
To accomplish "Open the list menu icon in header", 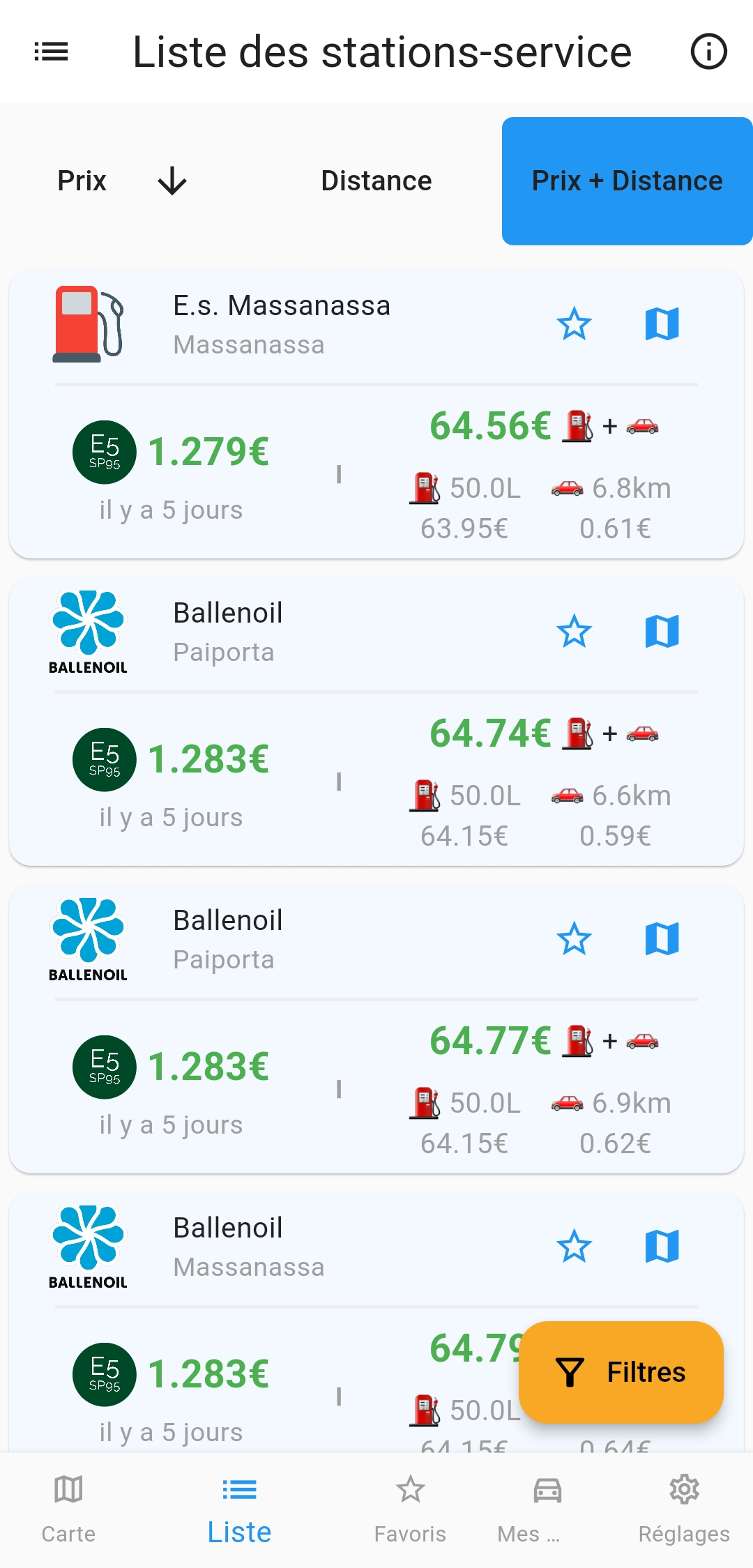I will (x=51, y=52).
